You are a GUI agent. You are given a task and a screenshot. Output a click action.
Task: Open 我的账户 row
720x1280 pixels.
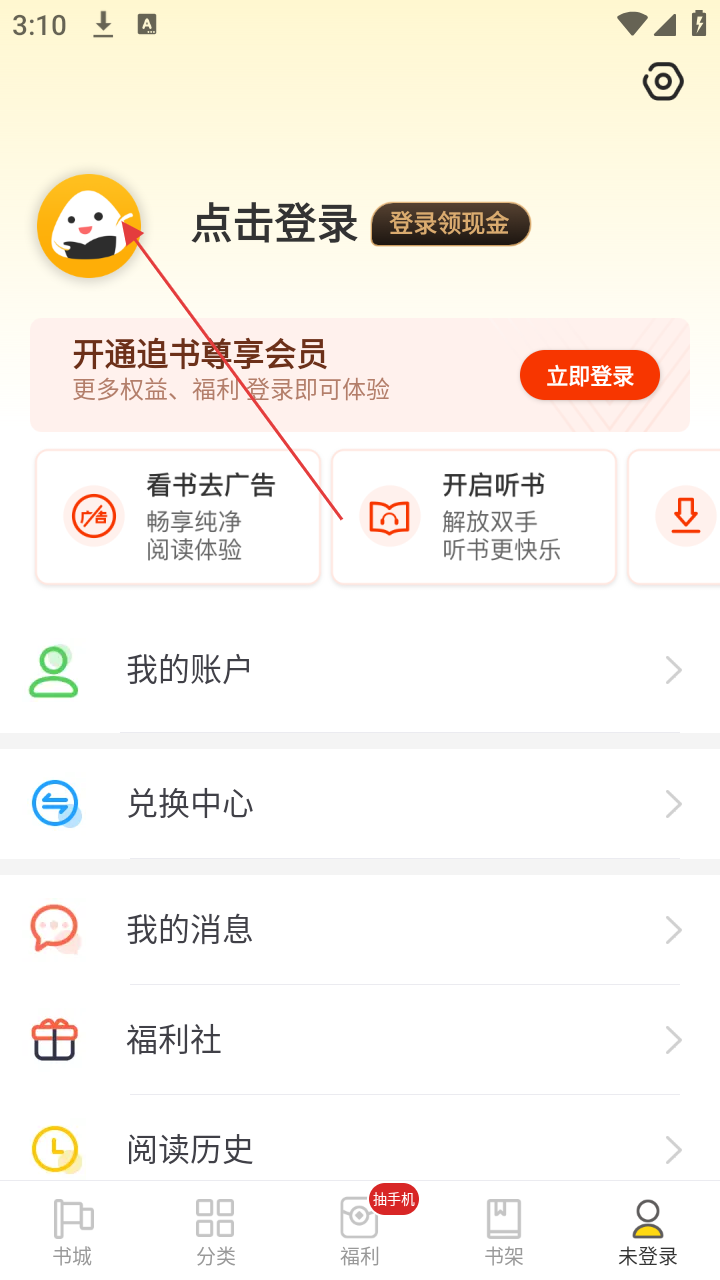(360, 670)
